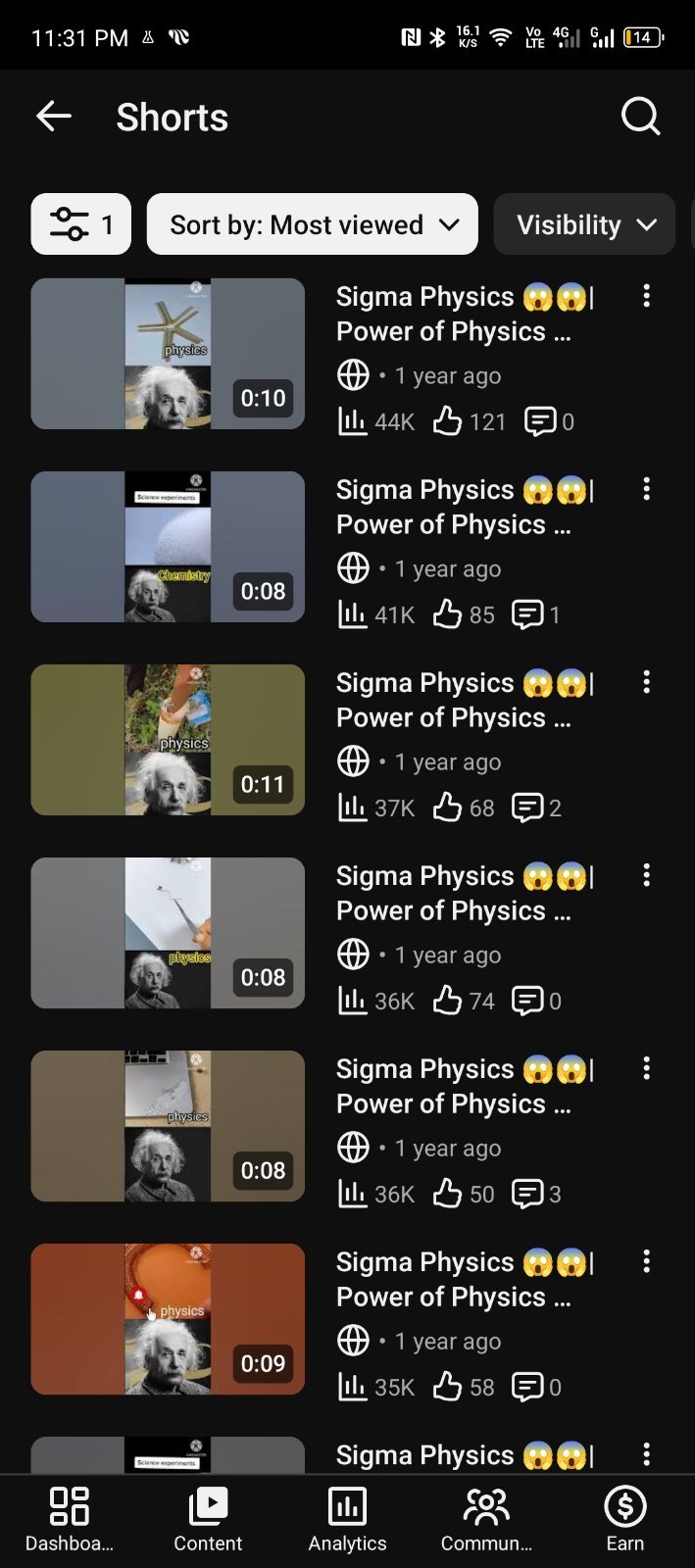The height and width of the screenshot is (1568, 695).
Task: Open the Short with 50 likes
Action: pos(168,1126)
